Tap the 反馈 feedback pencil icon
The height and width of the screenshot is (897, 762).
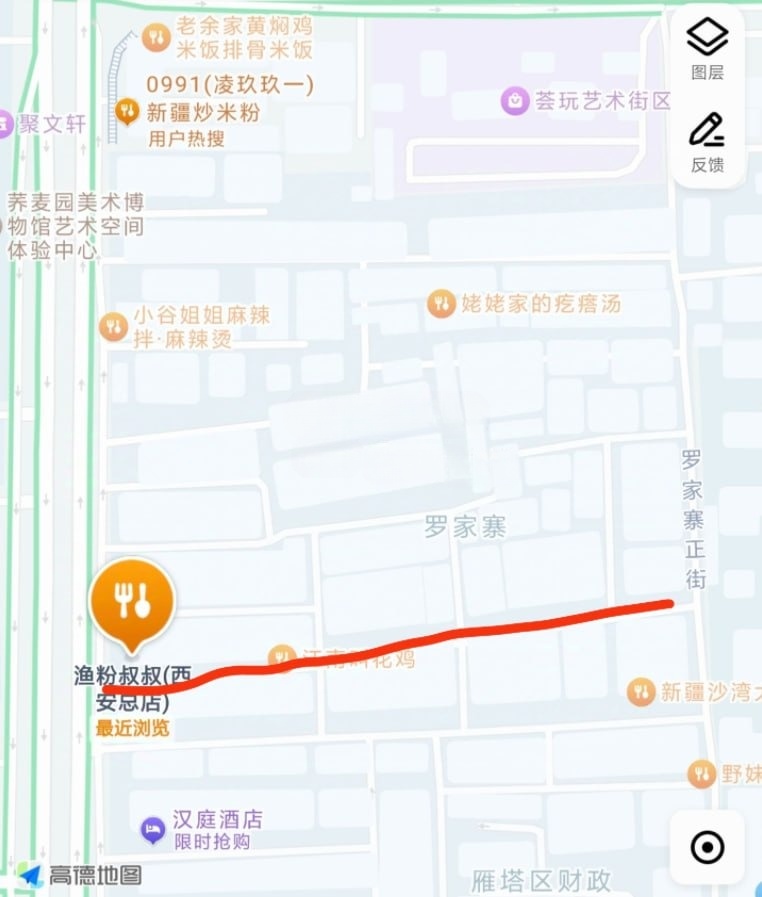pyautogui.click(x=707, y=133)
